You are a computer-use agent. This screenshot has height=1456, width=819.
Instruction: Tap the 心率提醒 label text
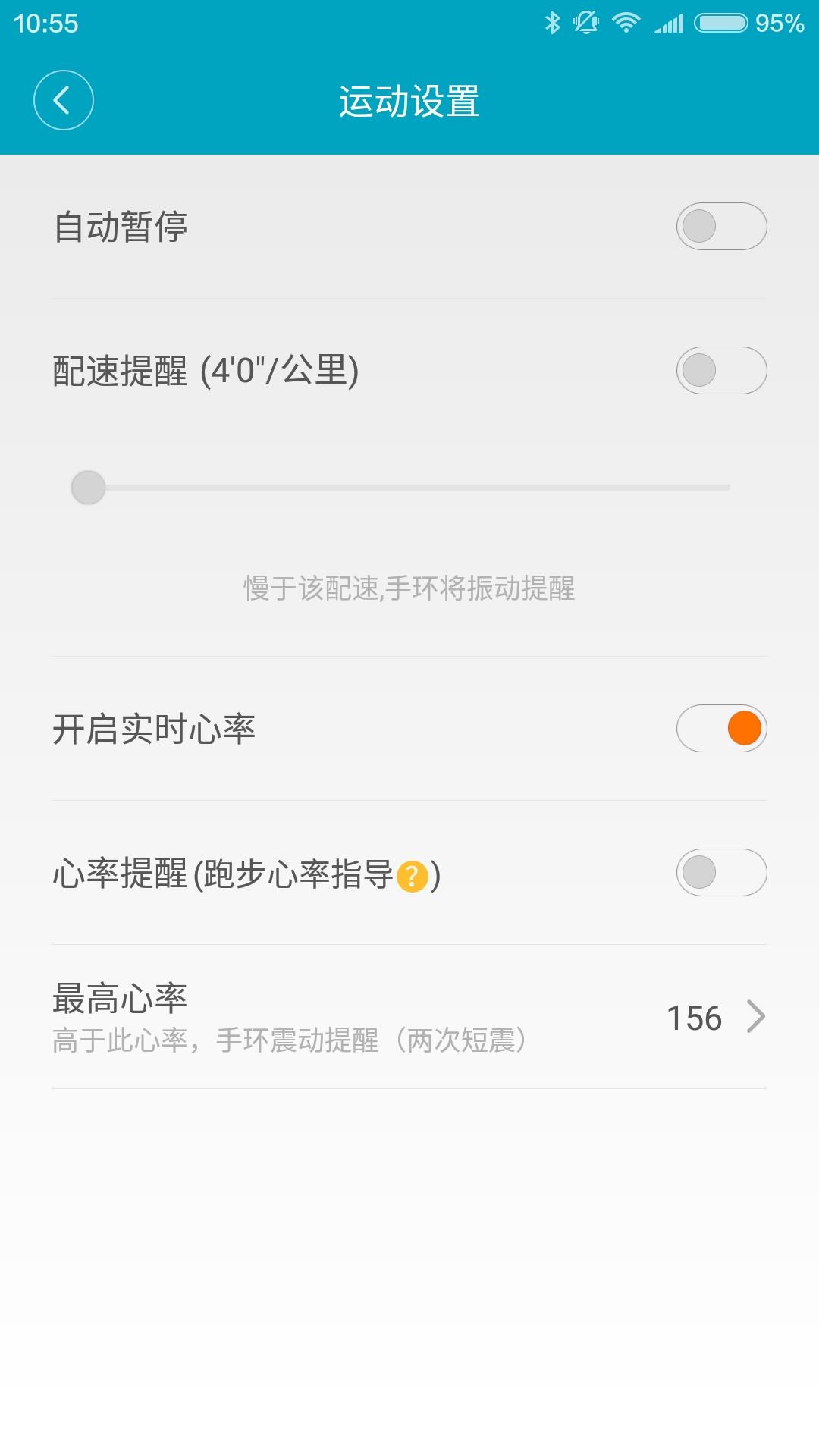point(121,875)
